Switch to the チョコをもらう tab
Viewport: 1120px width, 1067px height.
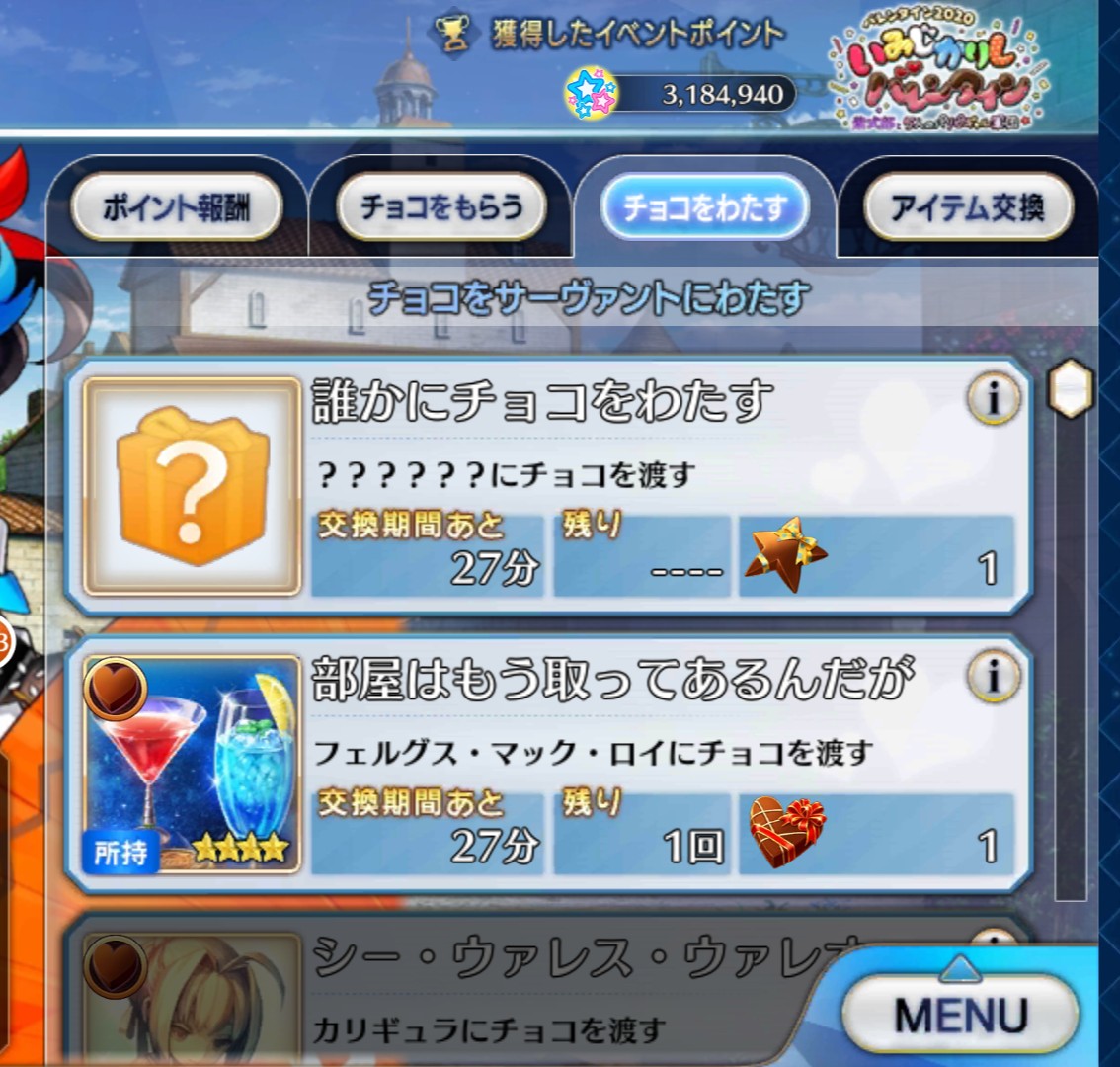(x=440, y=207)
